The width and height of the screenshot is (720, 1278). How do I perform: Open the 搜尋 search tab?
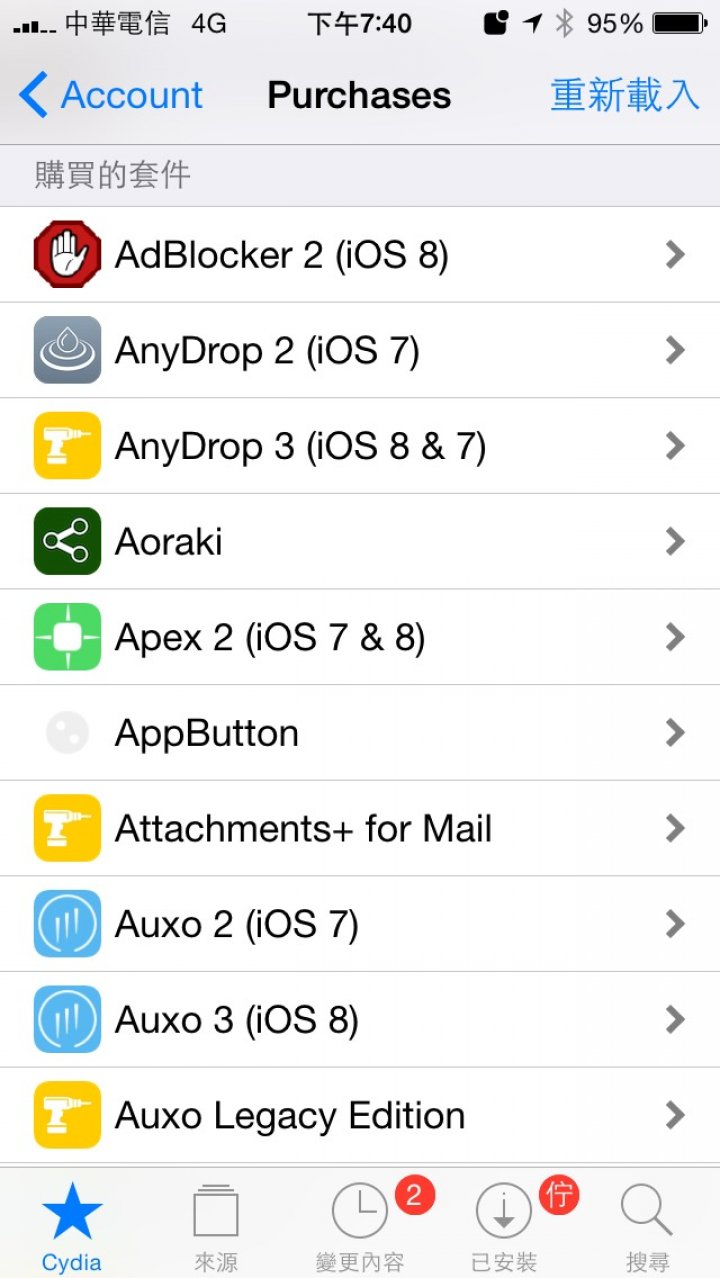pos(647,1225)
